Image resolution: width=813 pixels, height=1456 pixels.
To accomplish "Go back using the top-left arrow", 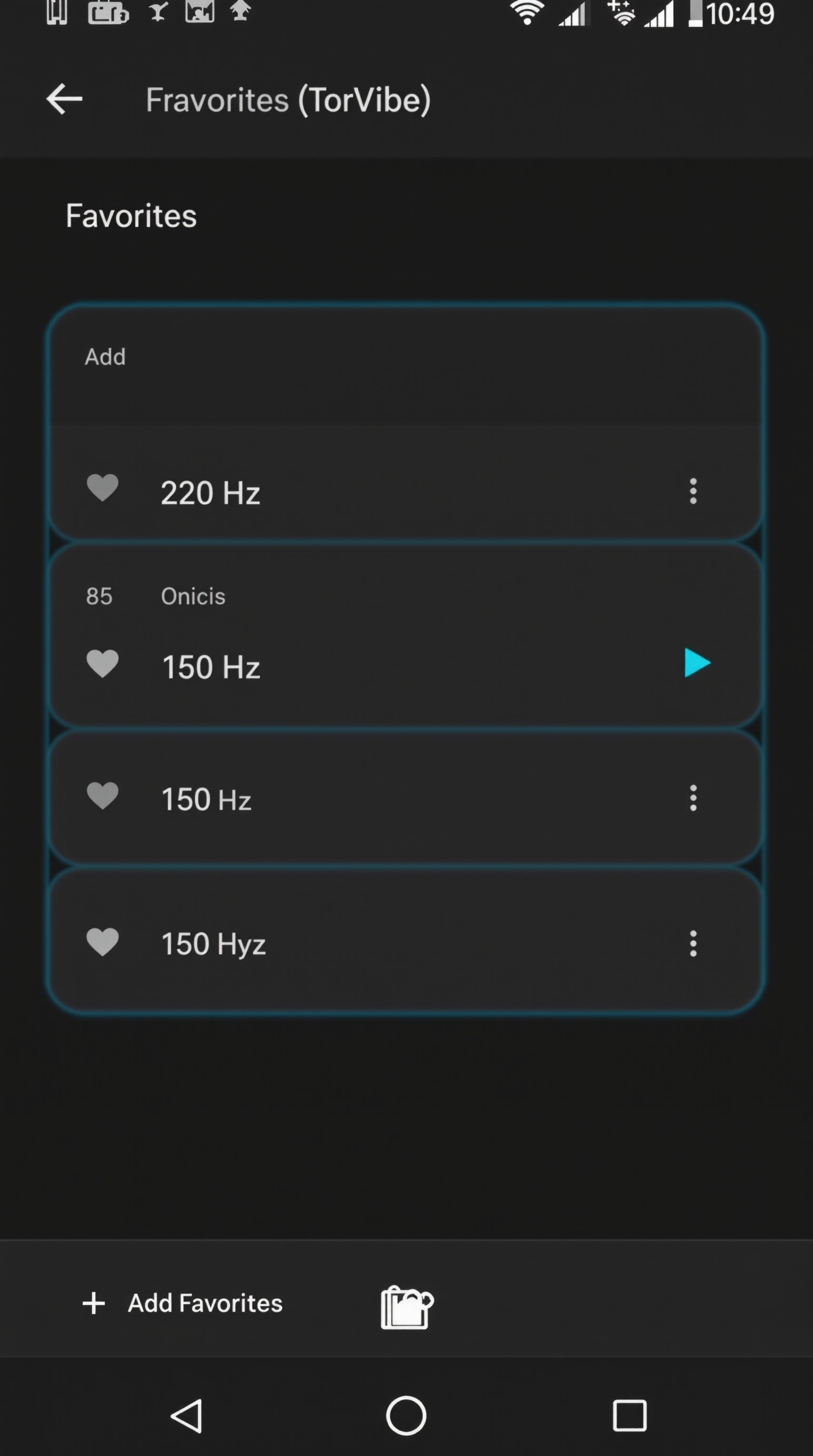I will (64, 99).
